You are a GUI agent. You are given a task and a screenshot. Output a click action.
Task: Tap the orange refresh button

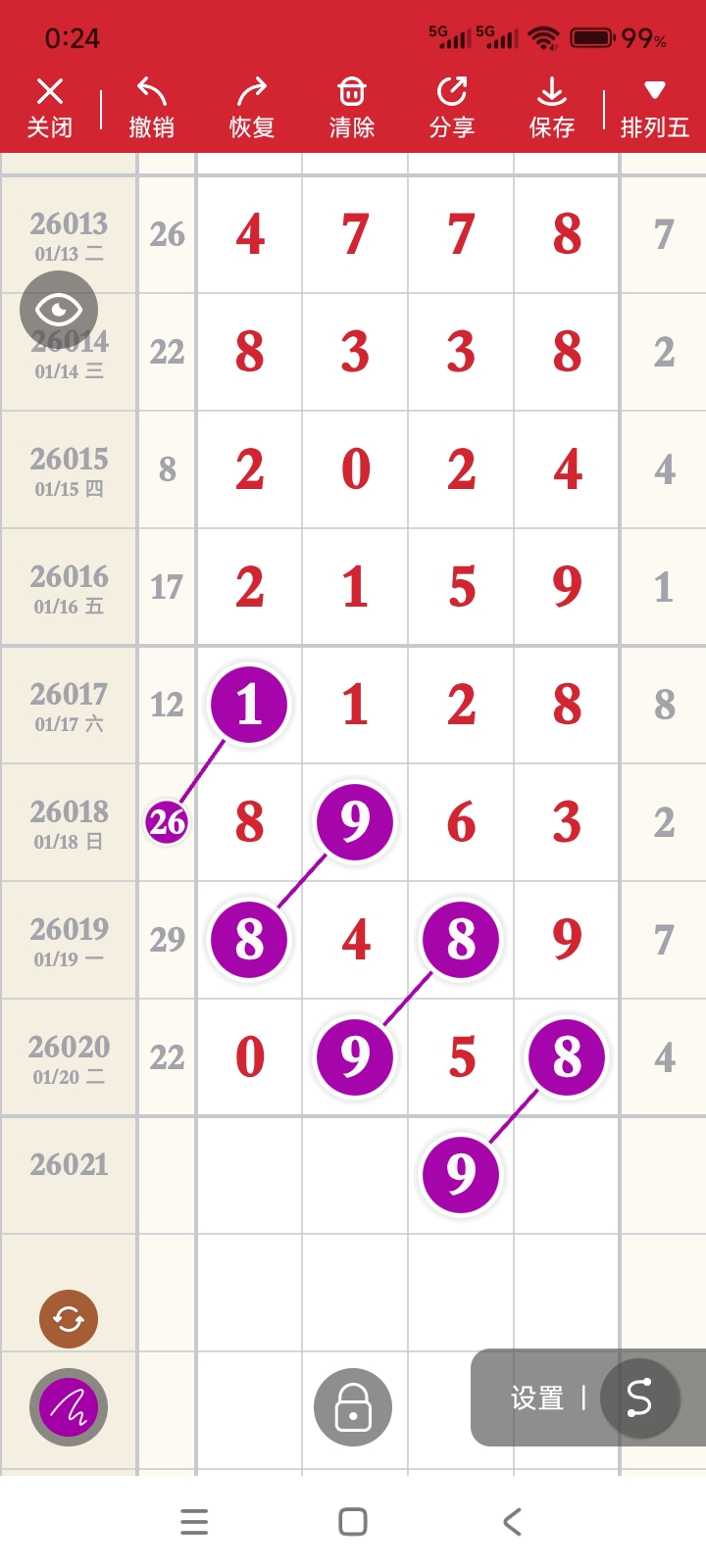click(x=69, y=1319)
